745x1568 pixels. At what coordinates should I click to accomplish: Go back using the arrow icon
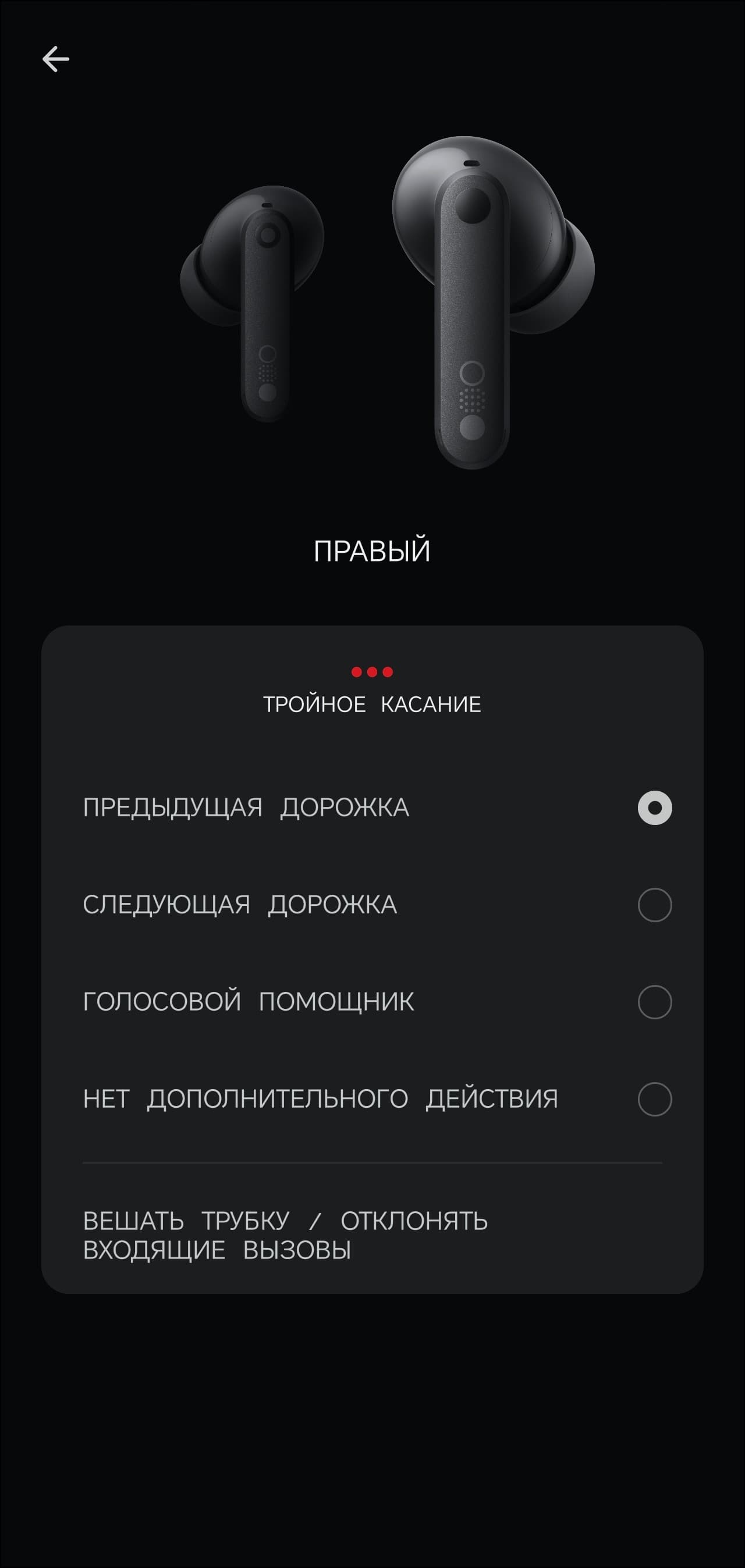pyautogui.click(x=55, y=59)
